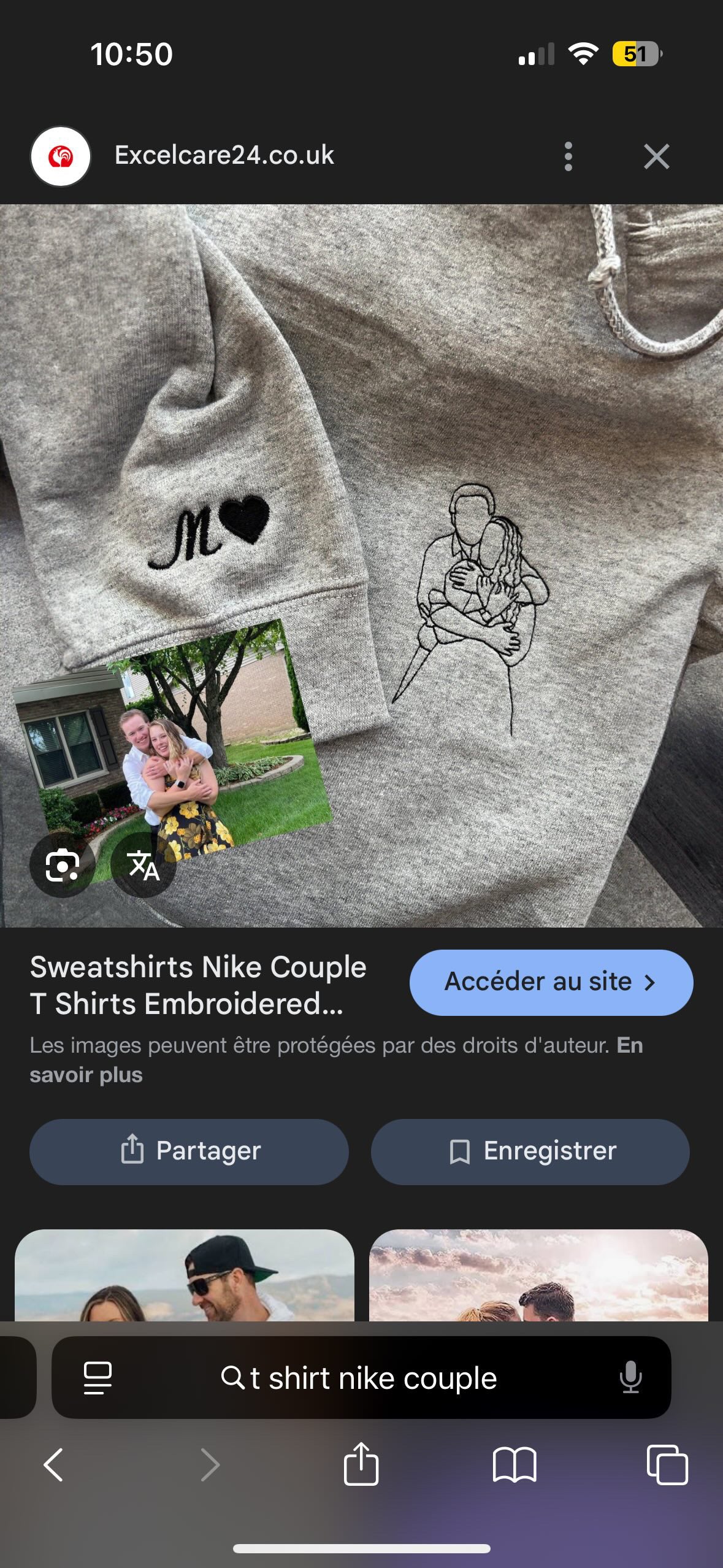Tap the Partager button
The height and width of the screenshot is (1568, 723).
tap(189, 1151)
